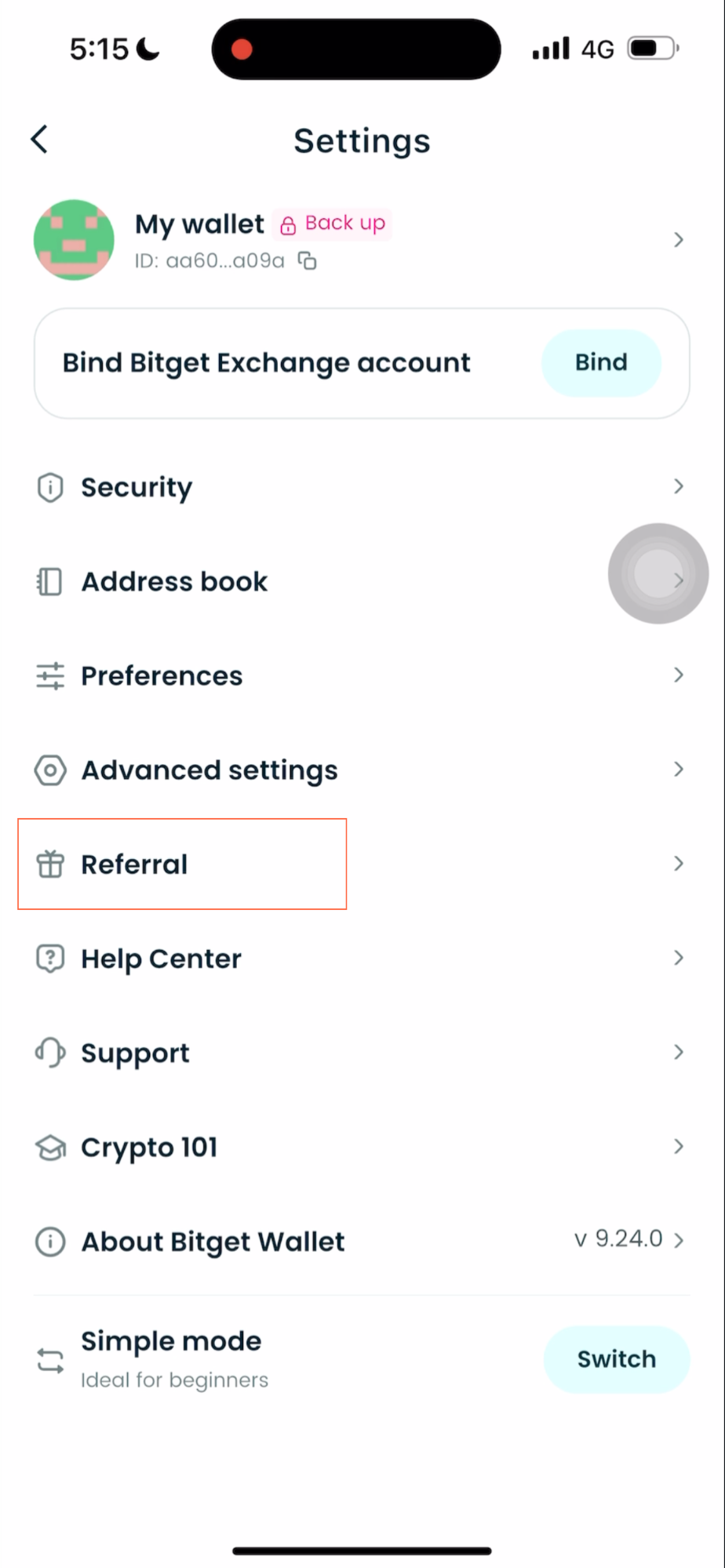Open Preferences

[162, 676]
